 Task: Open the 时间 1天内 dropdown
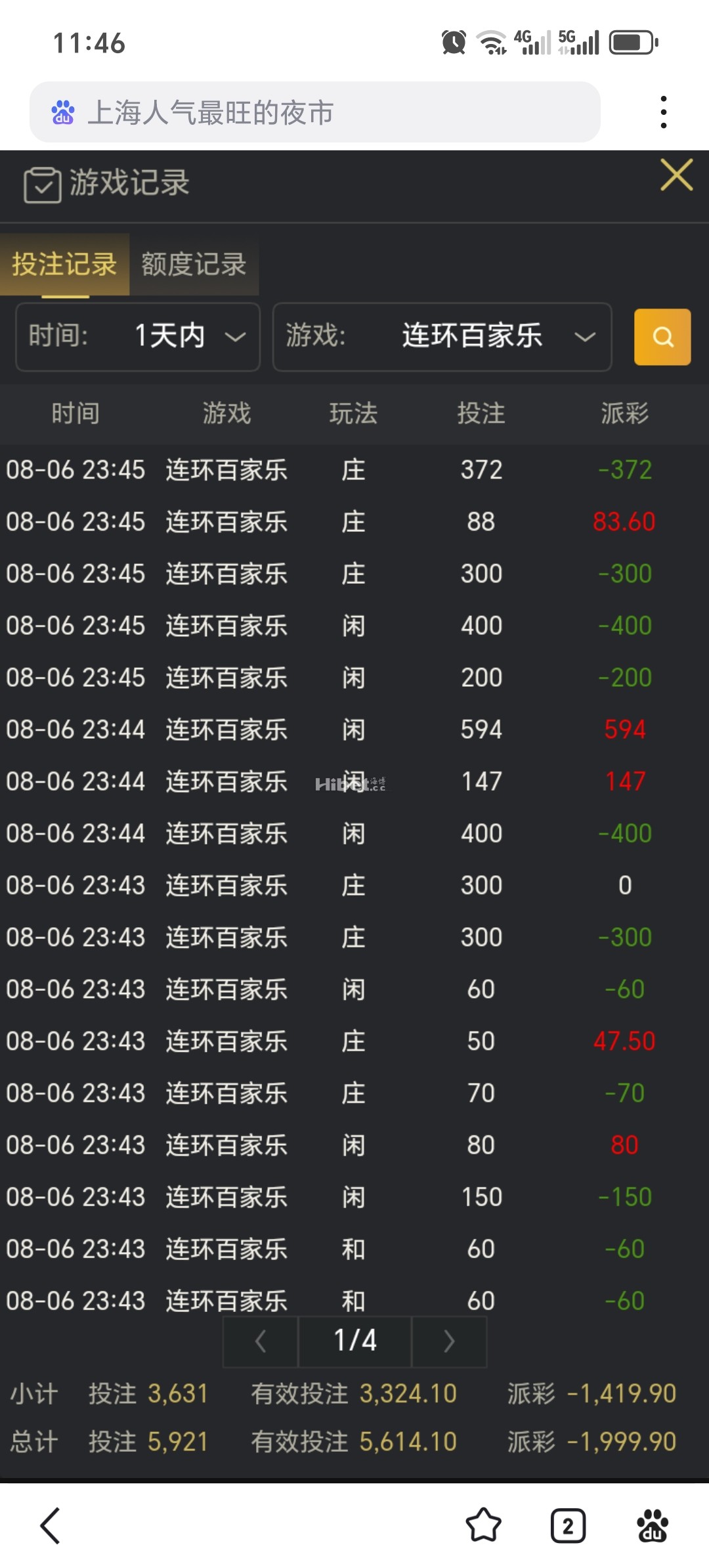[137, 337]
